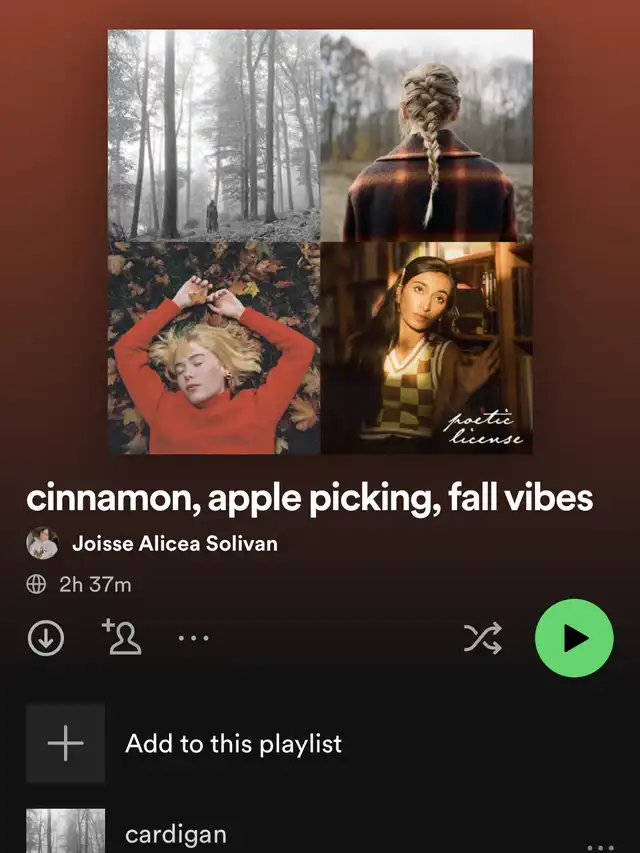
Task: Invite collaborators to the playlist
Action: point(122,638)
